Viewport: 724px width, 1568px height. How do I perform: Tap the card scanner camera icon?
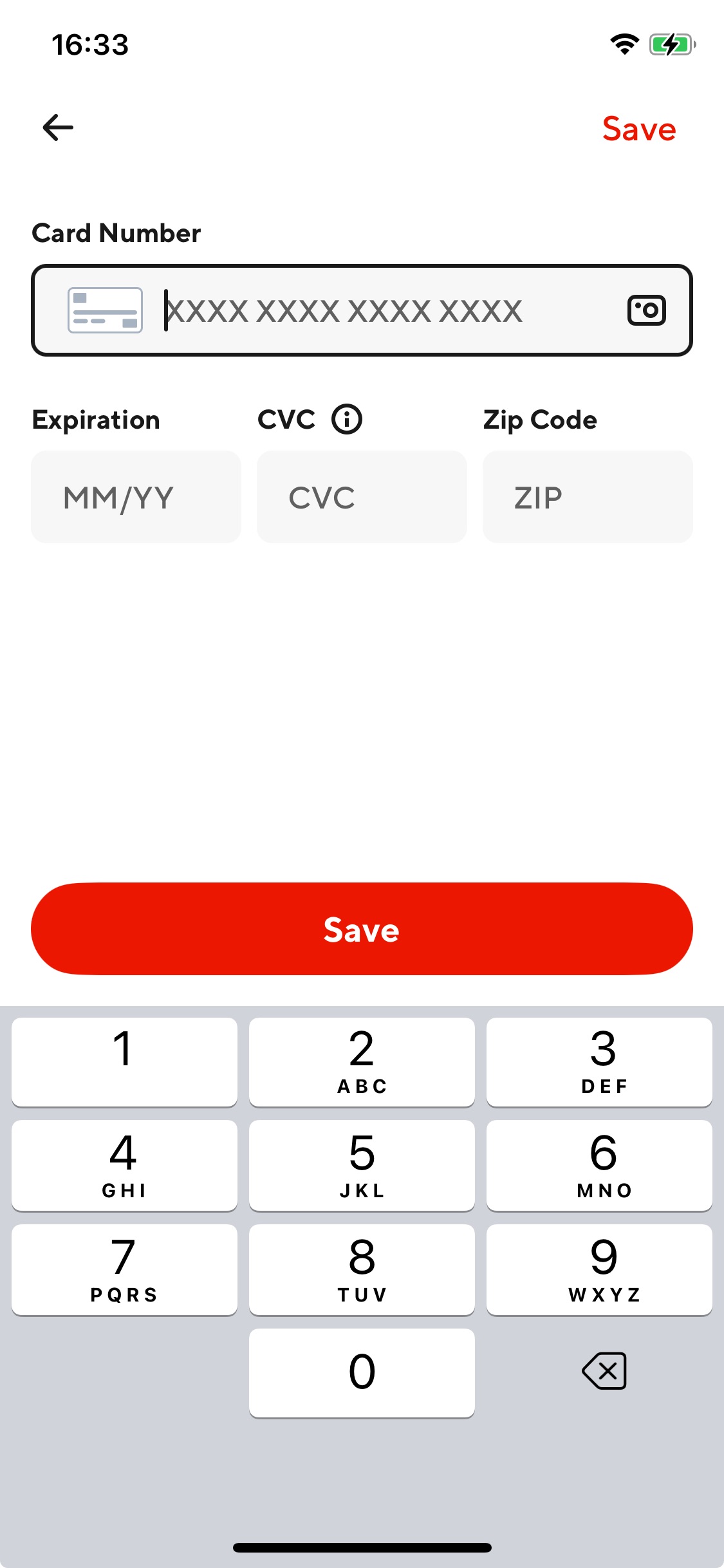pyautogui.click(x=646, y=310)
